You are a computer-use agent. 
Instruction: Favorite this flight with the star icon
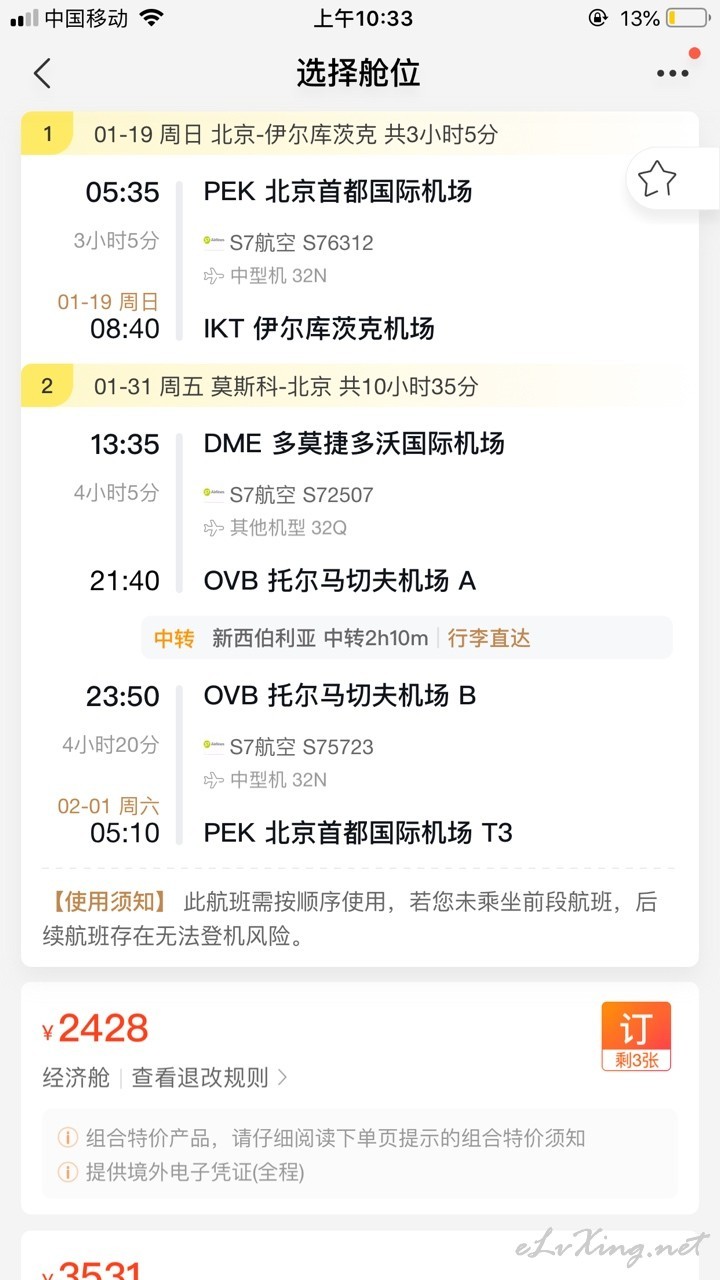click(657, 180)
